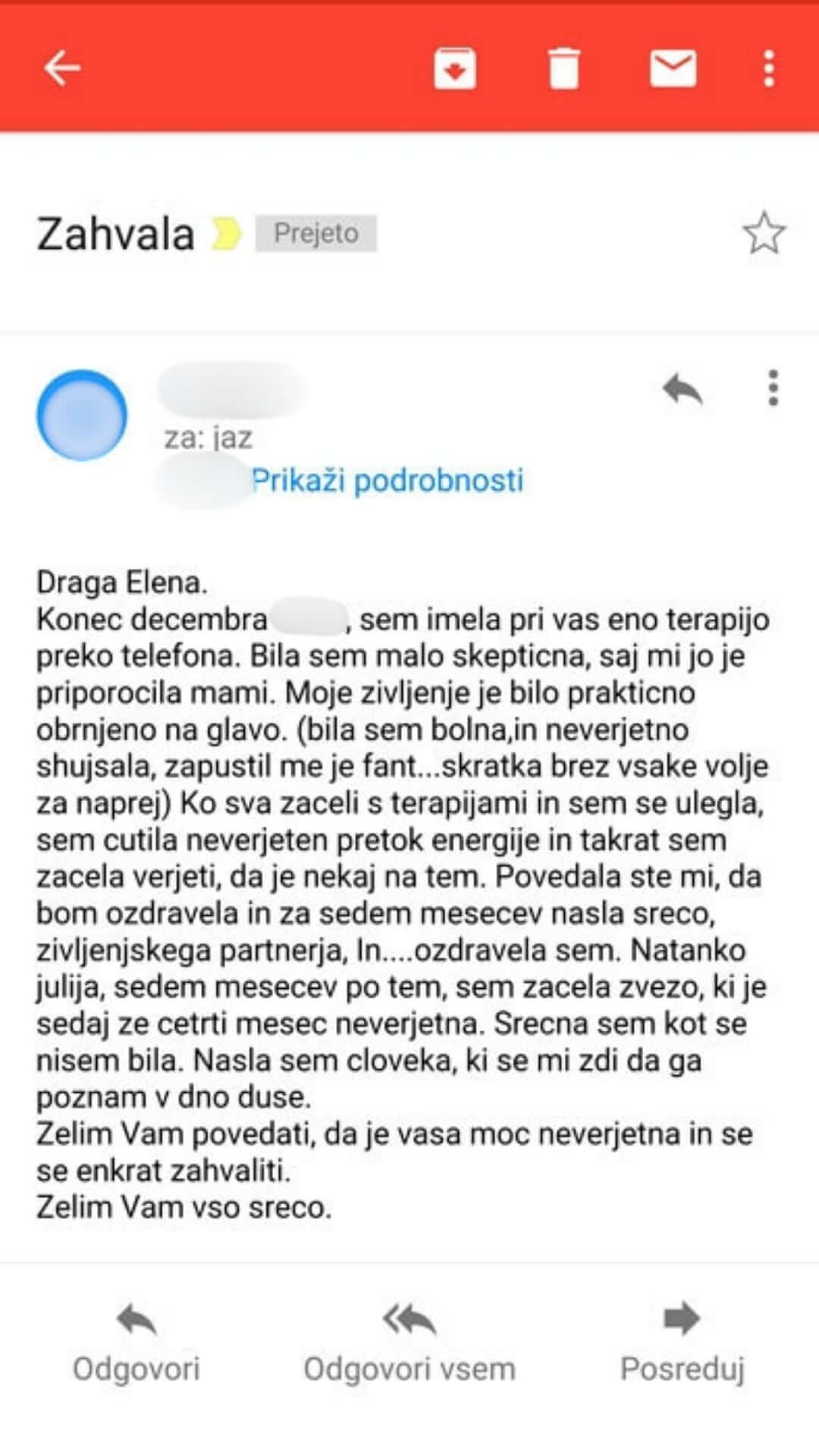This screenshot has height=1456, width=819.
Task: Tap the Prejeto label chip
Action: (315, 233)
